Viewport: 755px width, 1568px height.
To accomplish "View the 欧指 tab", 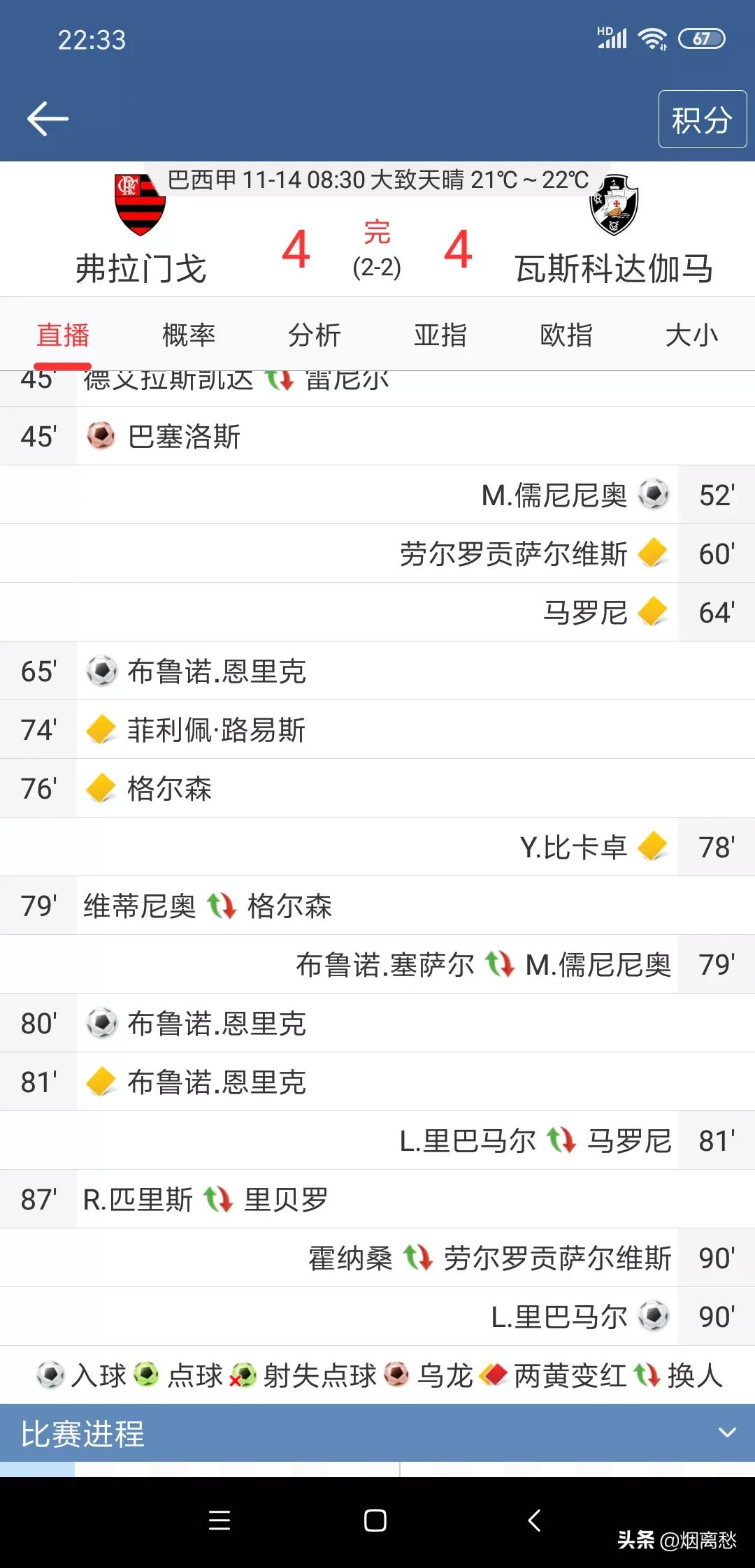I will point(566,335).
